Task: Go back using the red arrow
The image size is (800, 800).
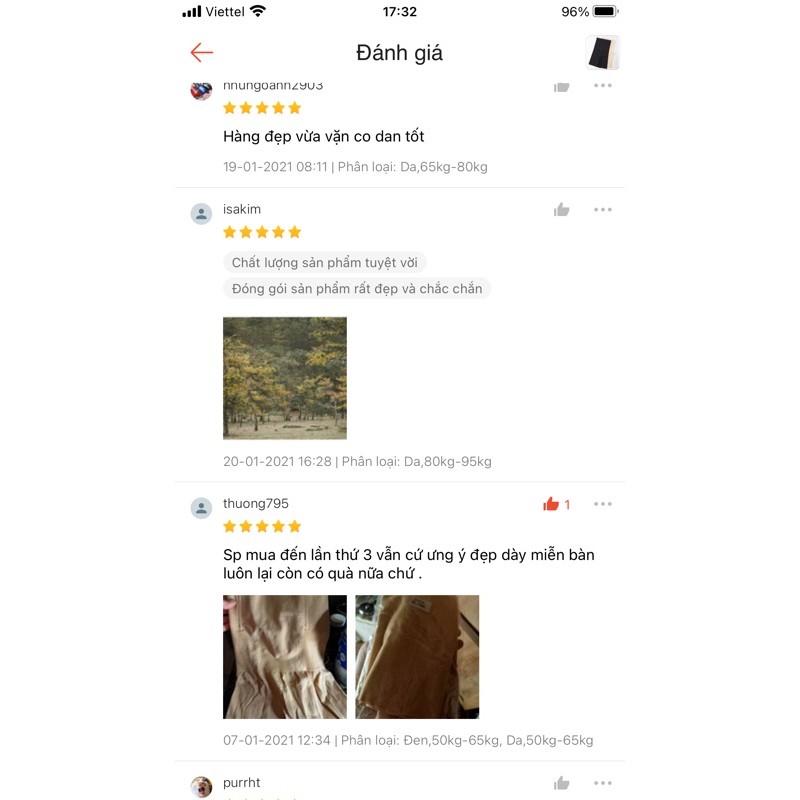Action: click(202, 53)
